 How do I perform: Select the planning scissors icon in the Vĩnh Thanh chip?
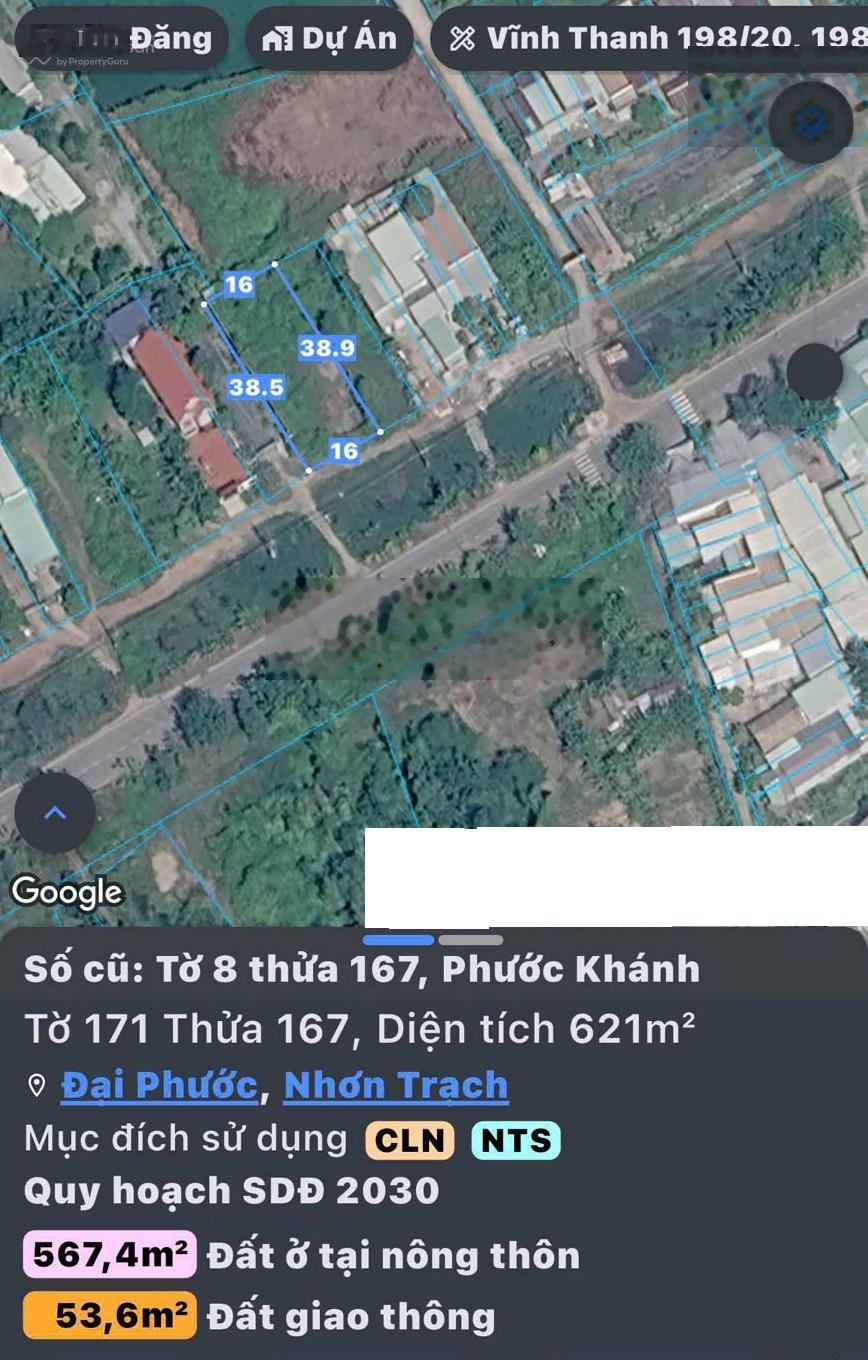click(x=463, y=38)
